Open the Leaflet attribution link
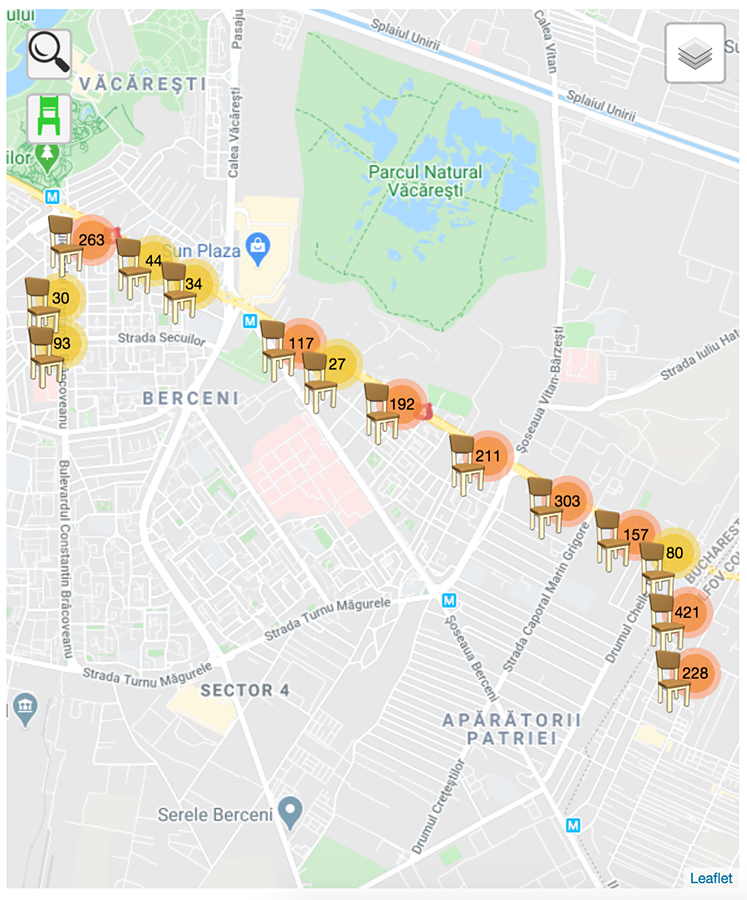The height and width of the screenshot is (900, 747). [711, 878]
